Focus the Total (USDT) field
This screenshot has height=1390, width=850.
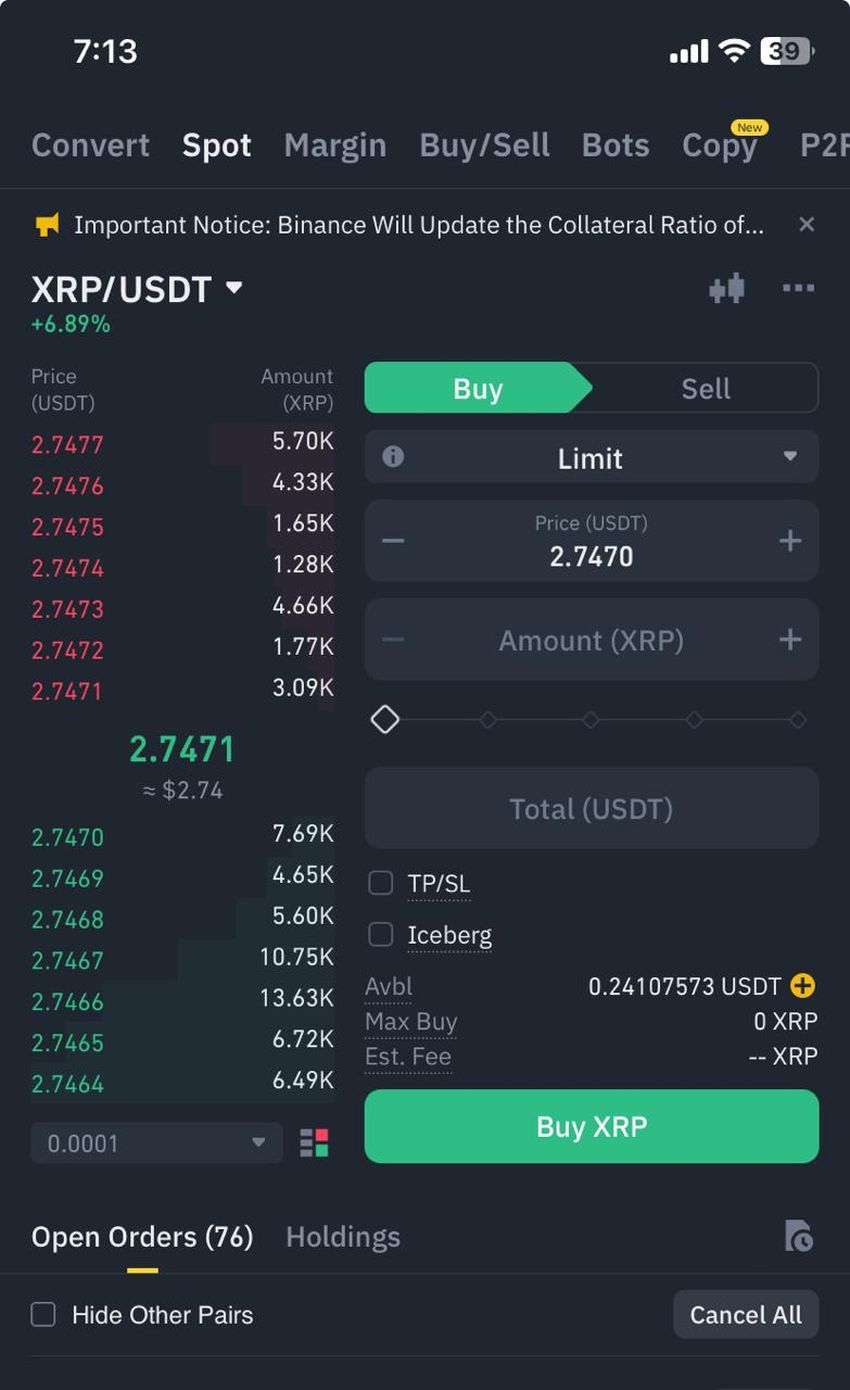pos(591,808)
